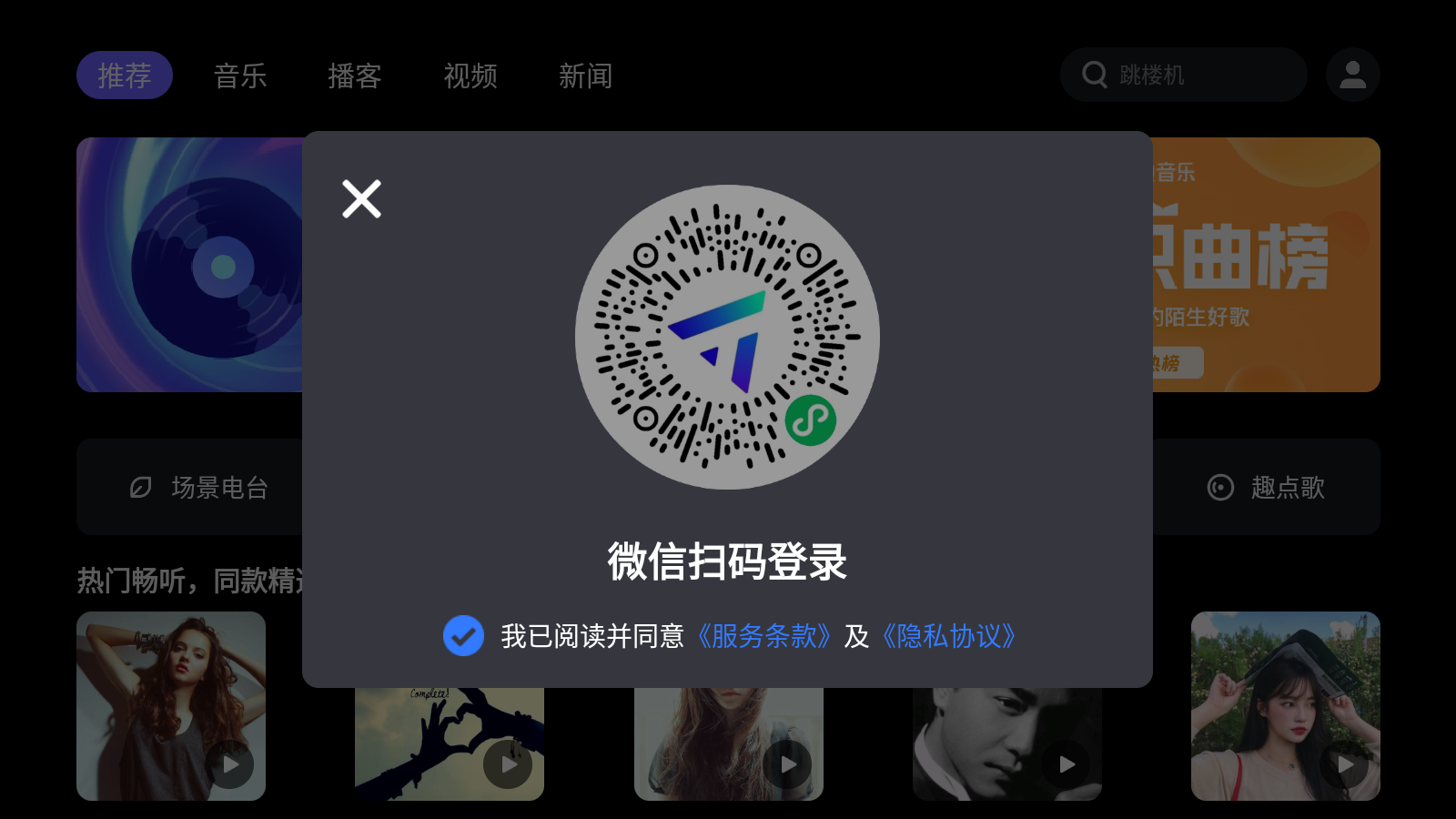Select the 推荐 tab
Viewport: 1456px width, 819px height.
pyautogui.click(x=125, y=76)
